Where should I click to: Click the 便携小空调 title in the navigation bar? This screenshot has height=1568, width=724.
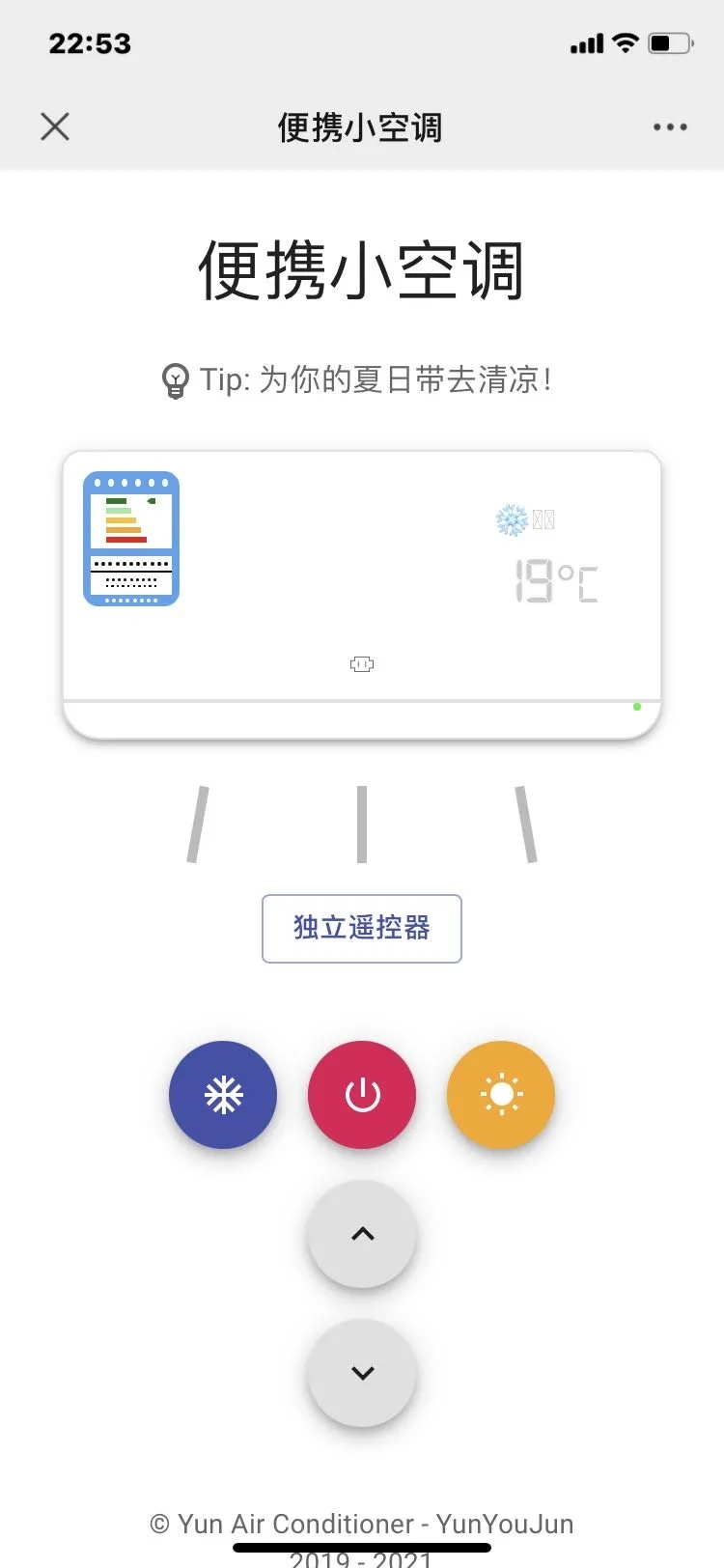tap(361, 126)
